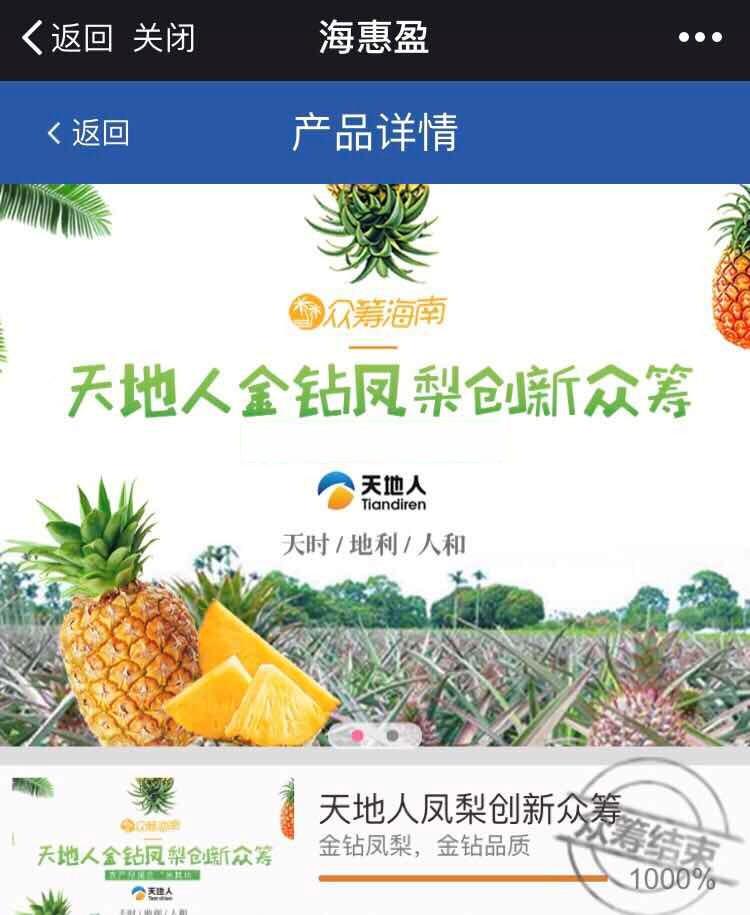This screenshot has width=750, height=915.
Task: Select the second banner page dot
Action: (x=393, y=735)
